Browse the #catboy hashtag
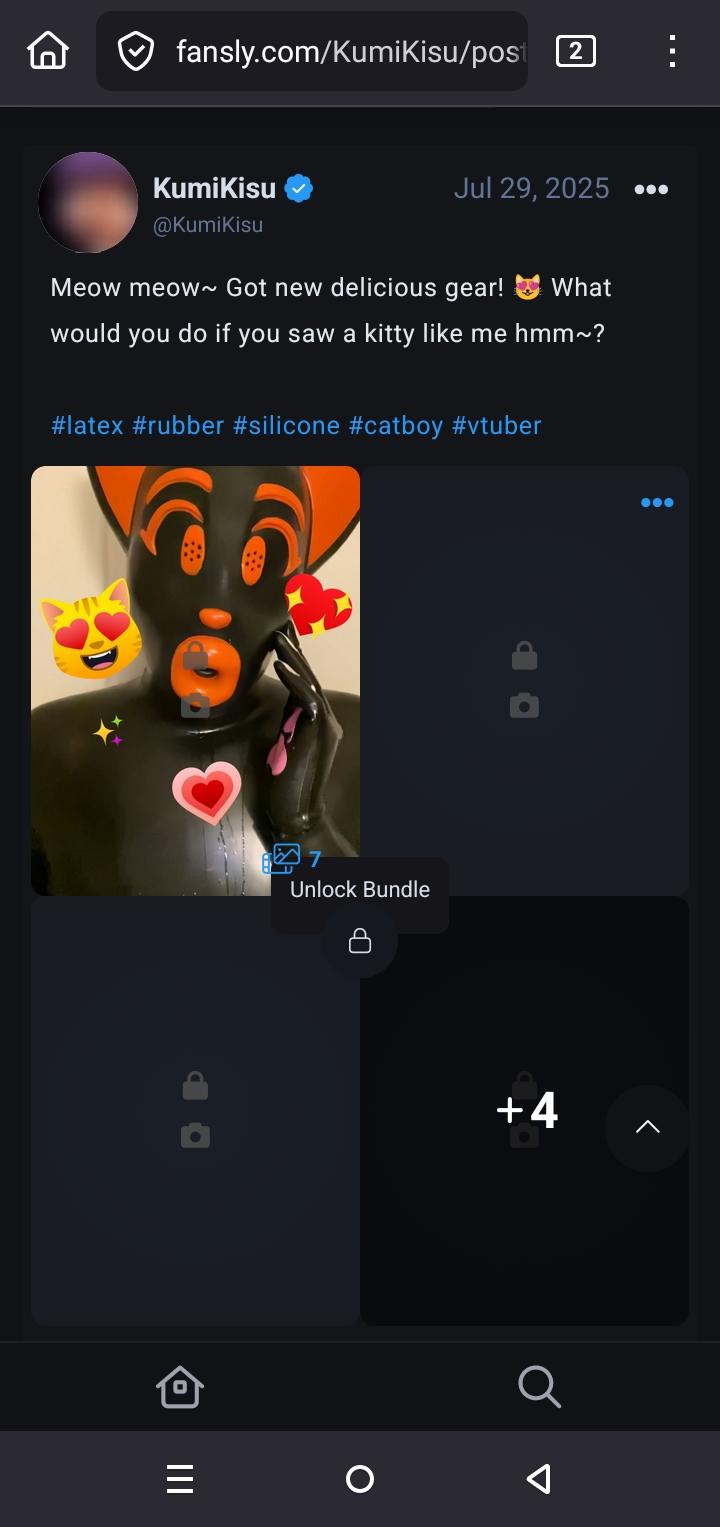The width and height of the screenshot is (720, 1527). pos(395,425)
